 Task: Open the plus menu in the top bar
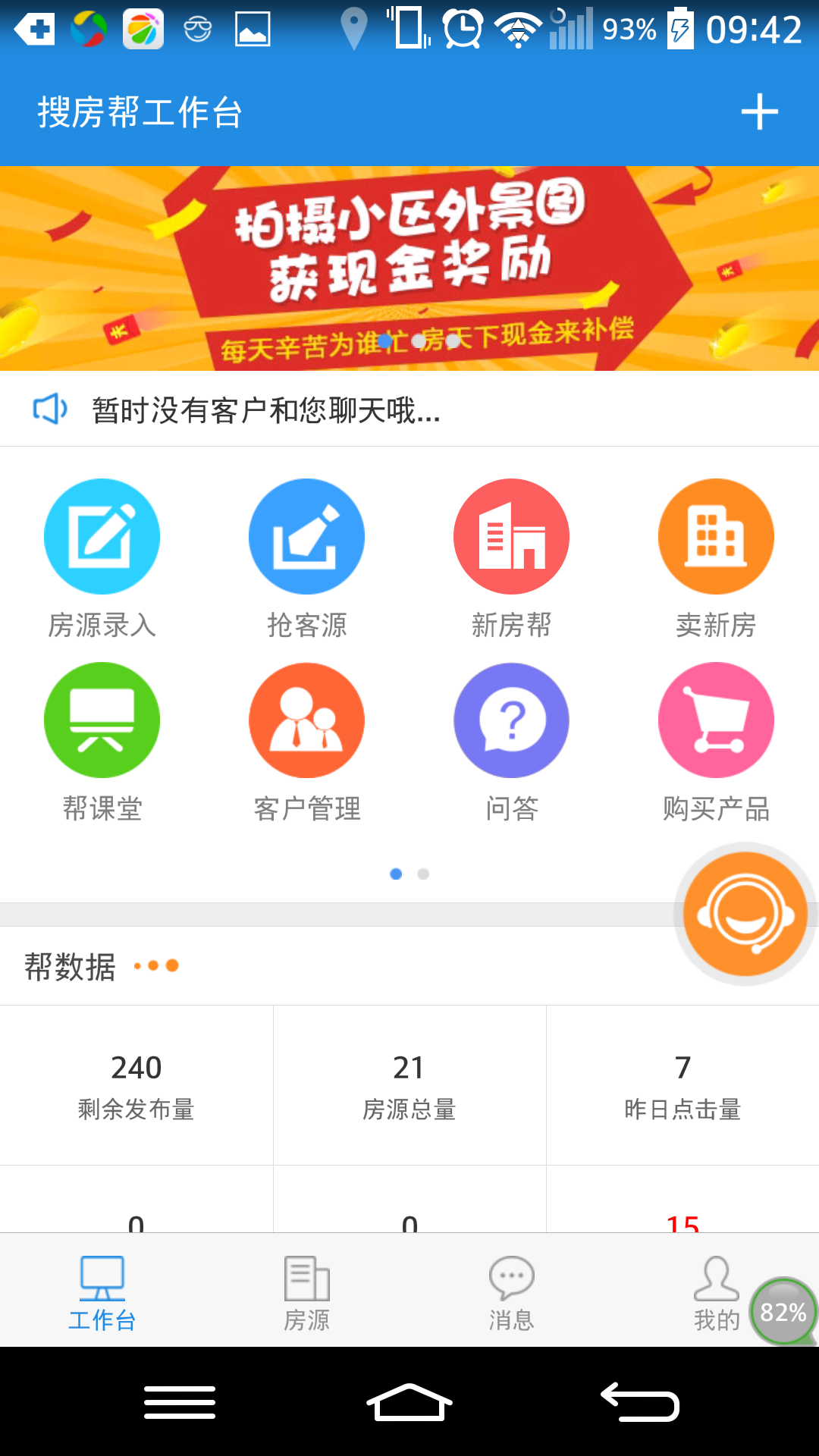(x=761, y=111)
